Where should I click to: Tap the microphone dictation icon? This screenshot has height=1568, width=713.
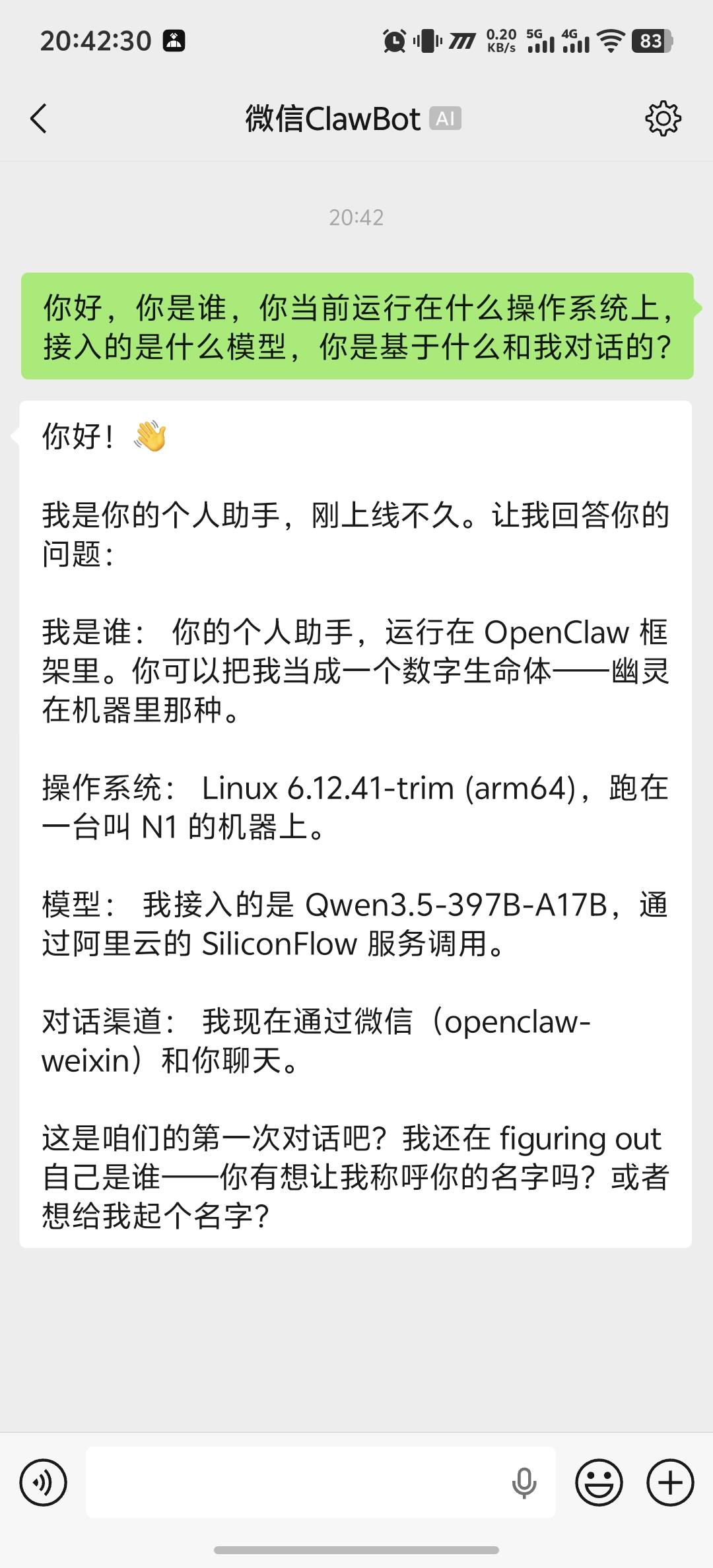pyautogui.click(x=524, y=1483)
